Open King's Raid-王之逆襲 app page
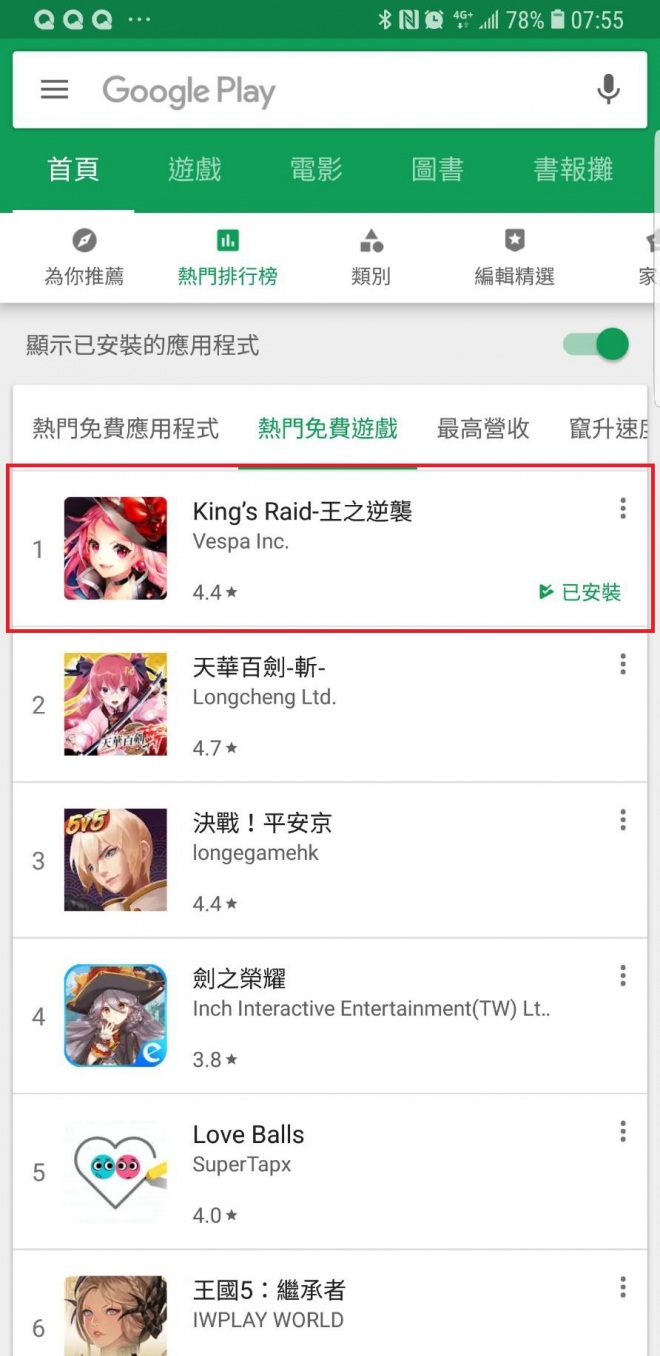The height and width of the screenshot is (1356, 660). tap(302, 512)
